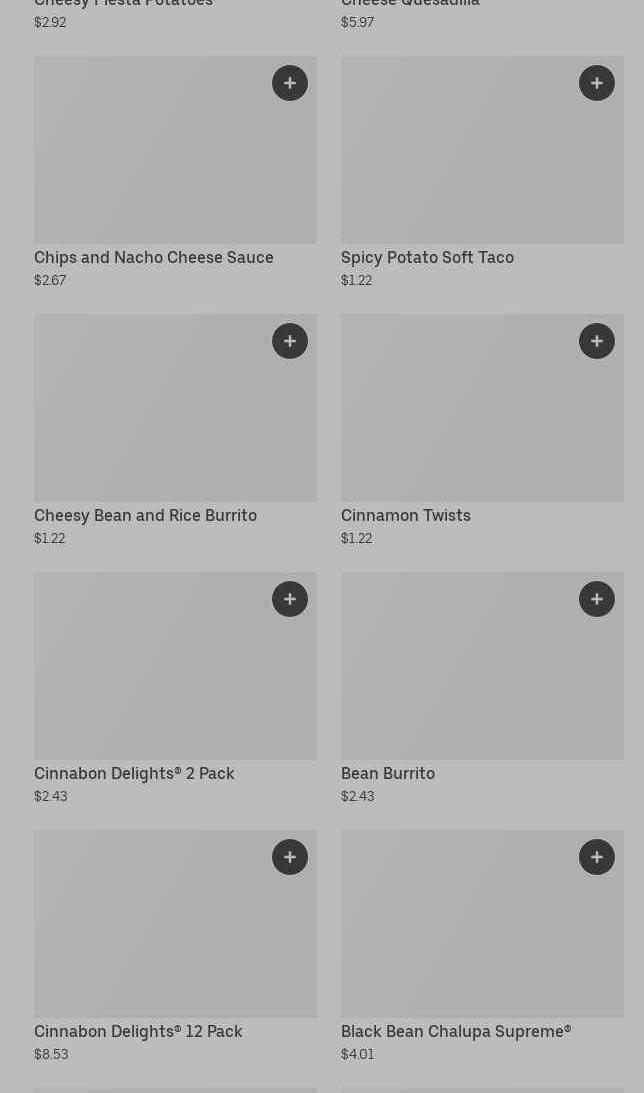View Bean Burrito details
Screen dimensions: 644x1093
[x=388, y=774]
